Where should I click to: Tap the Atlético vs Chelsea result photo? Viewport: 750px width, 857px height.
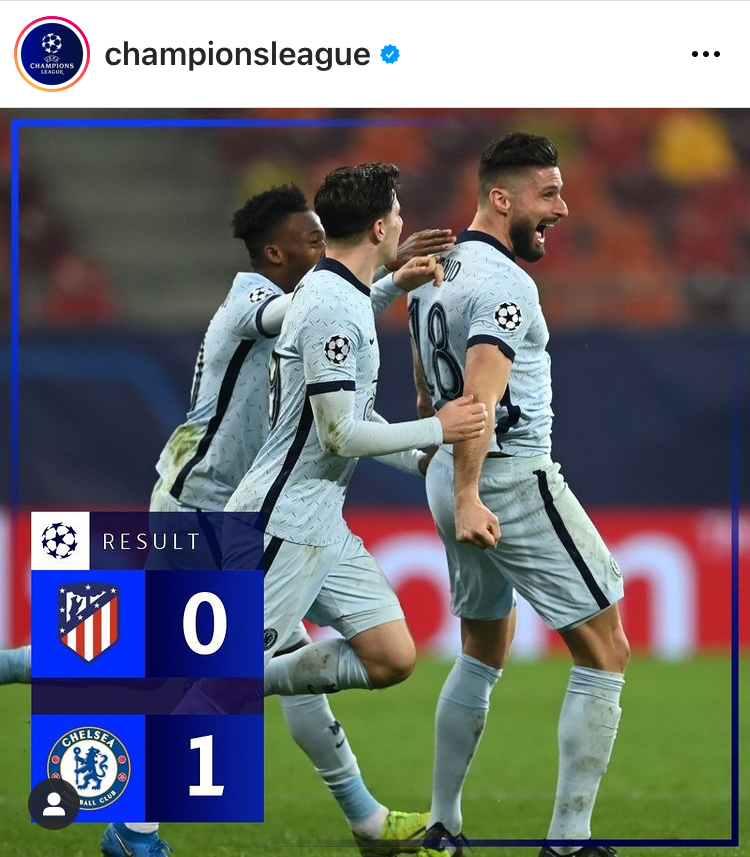pos(450,400)
